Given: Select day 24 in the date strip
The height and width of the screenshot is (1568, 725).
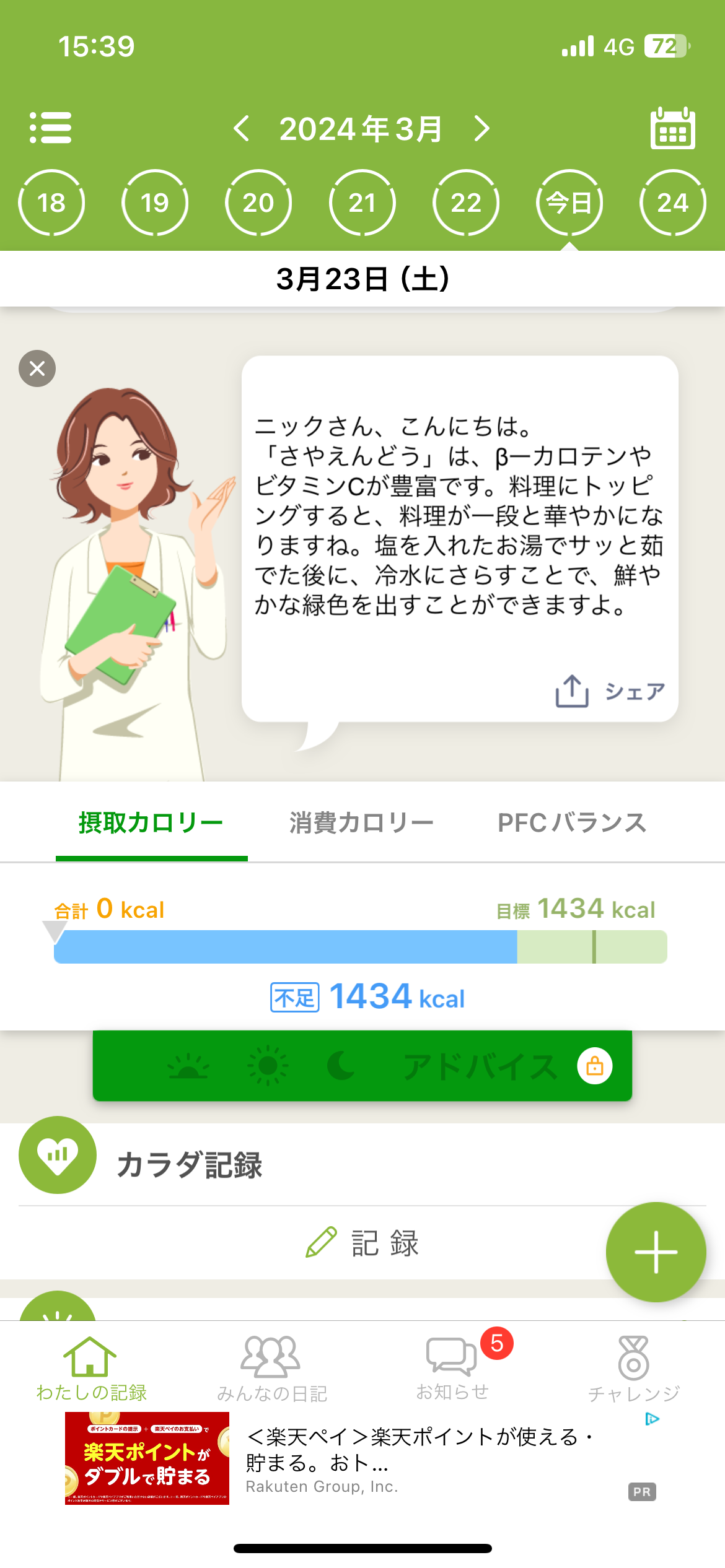Looking at the screenshot, I should point(672,203).
